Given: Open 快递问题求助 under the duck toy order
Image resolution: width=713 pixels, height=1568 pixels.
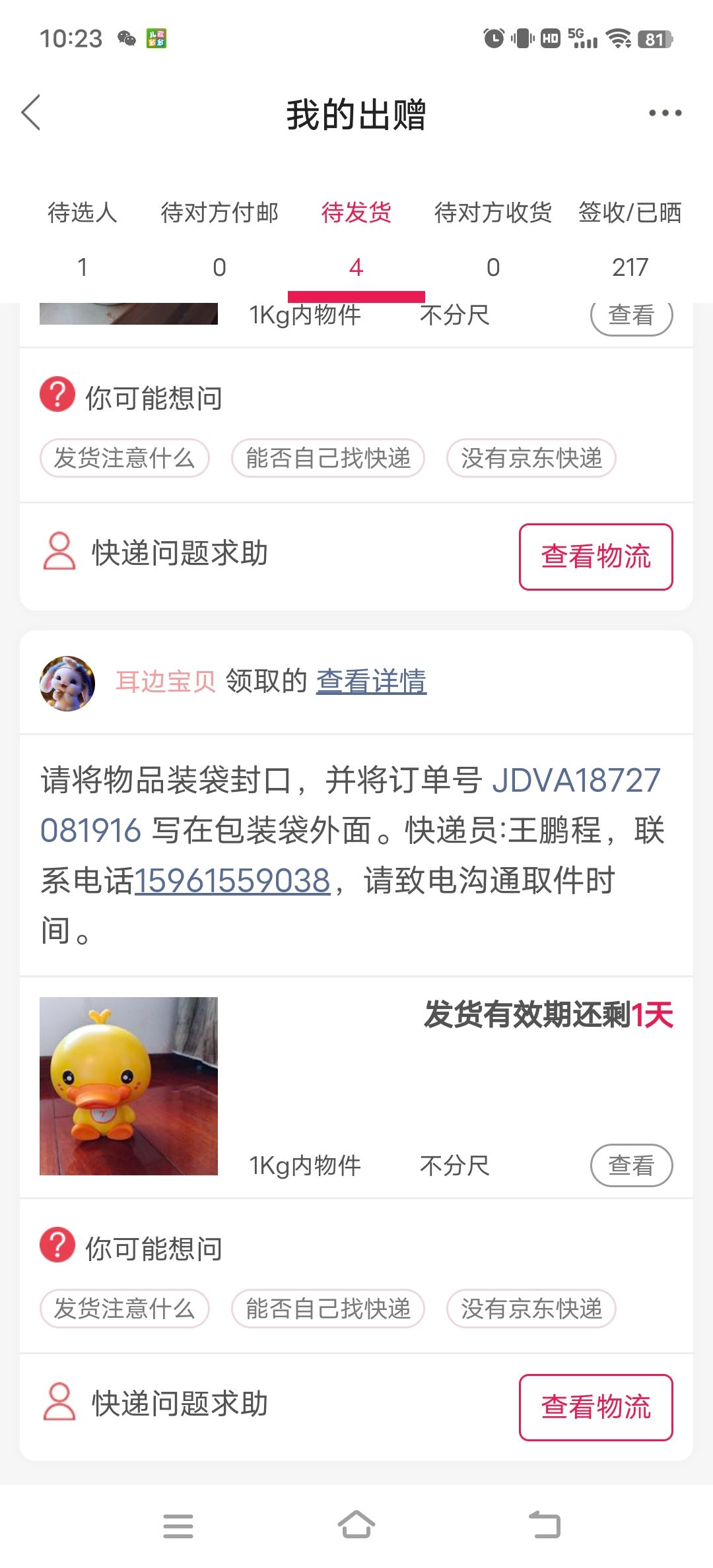Looking at the screenshot, I should (156, 1403).
